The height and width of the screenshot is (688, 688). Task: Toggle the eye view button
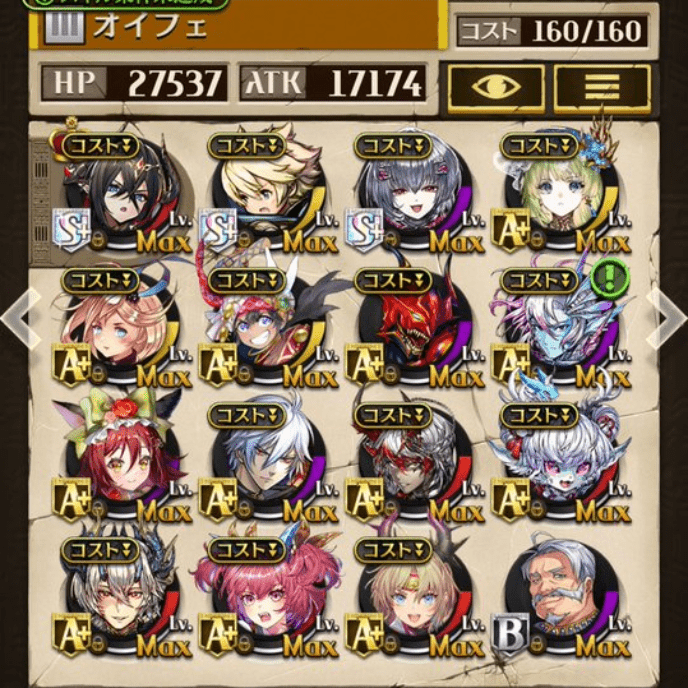click(495, 88)
